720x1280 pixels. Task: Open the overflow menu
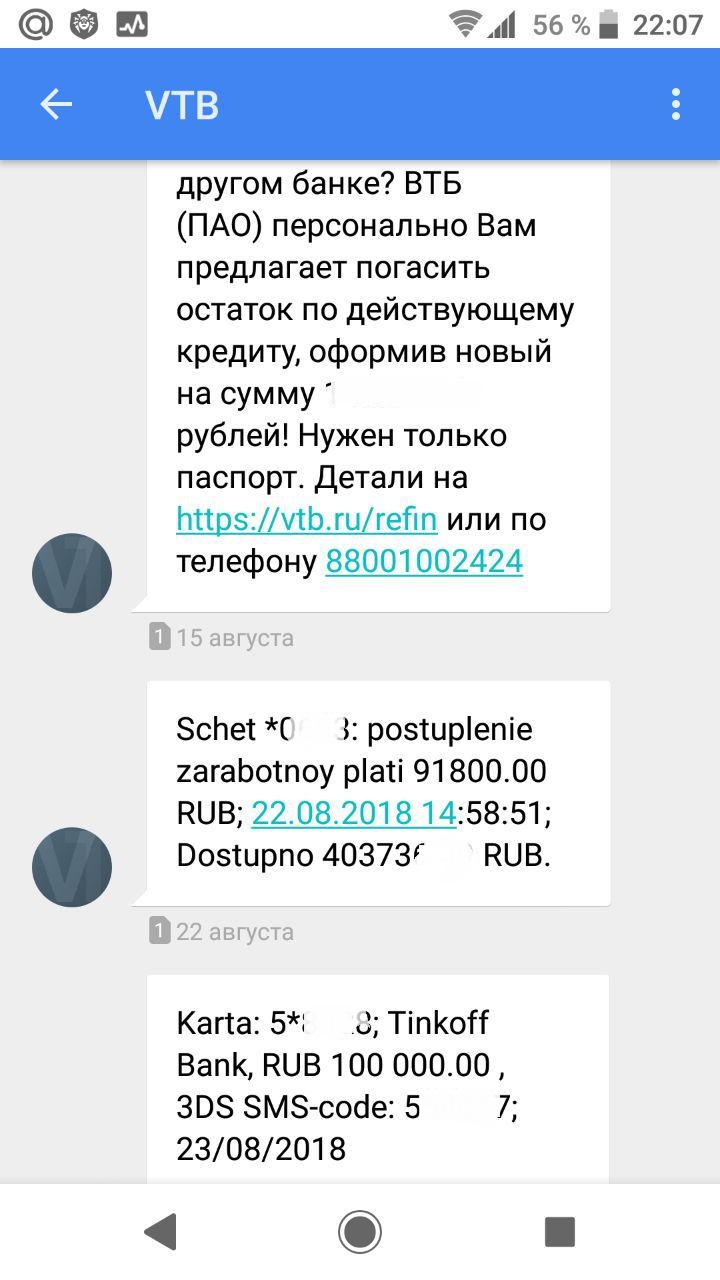point(676,105)
